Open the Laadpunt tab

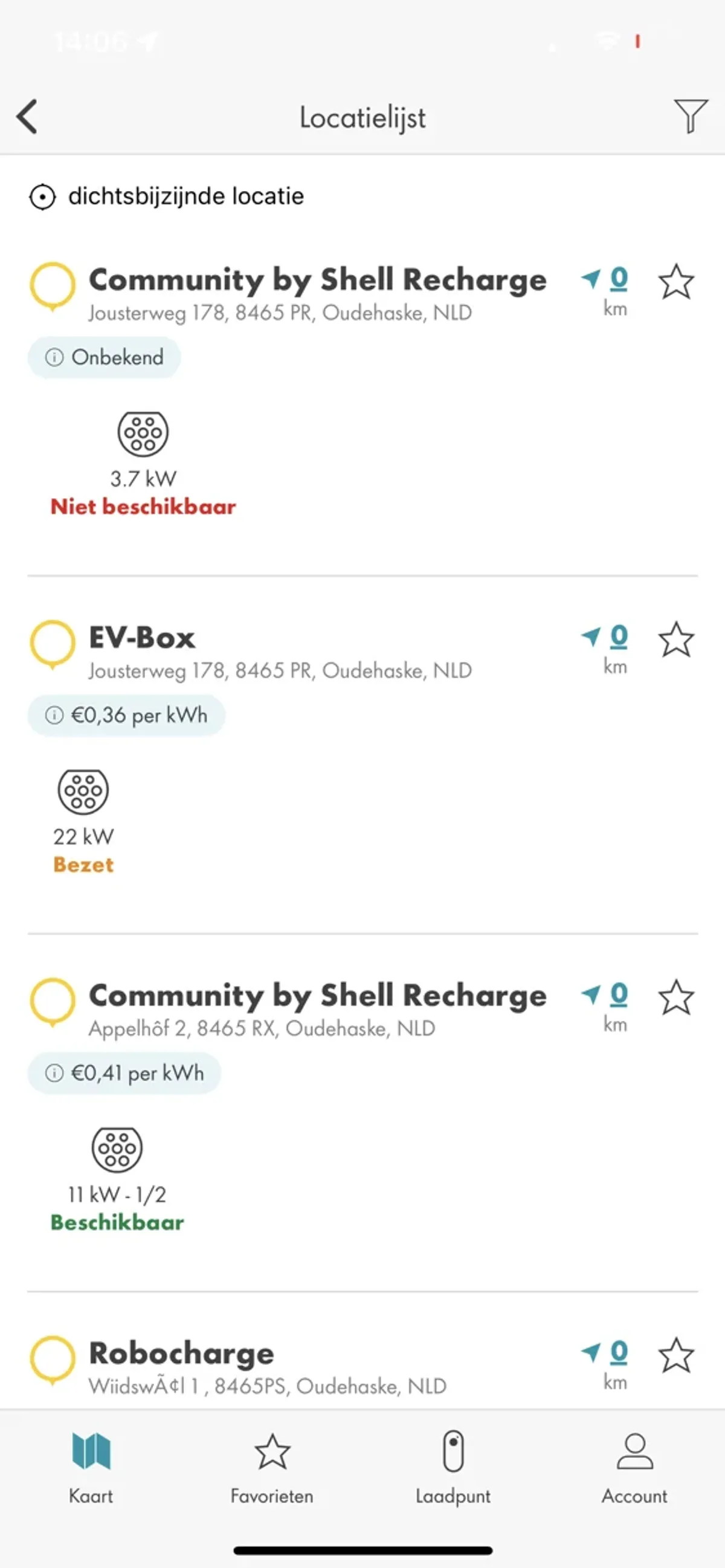coord(453,1468)
